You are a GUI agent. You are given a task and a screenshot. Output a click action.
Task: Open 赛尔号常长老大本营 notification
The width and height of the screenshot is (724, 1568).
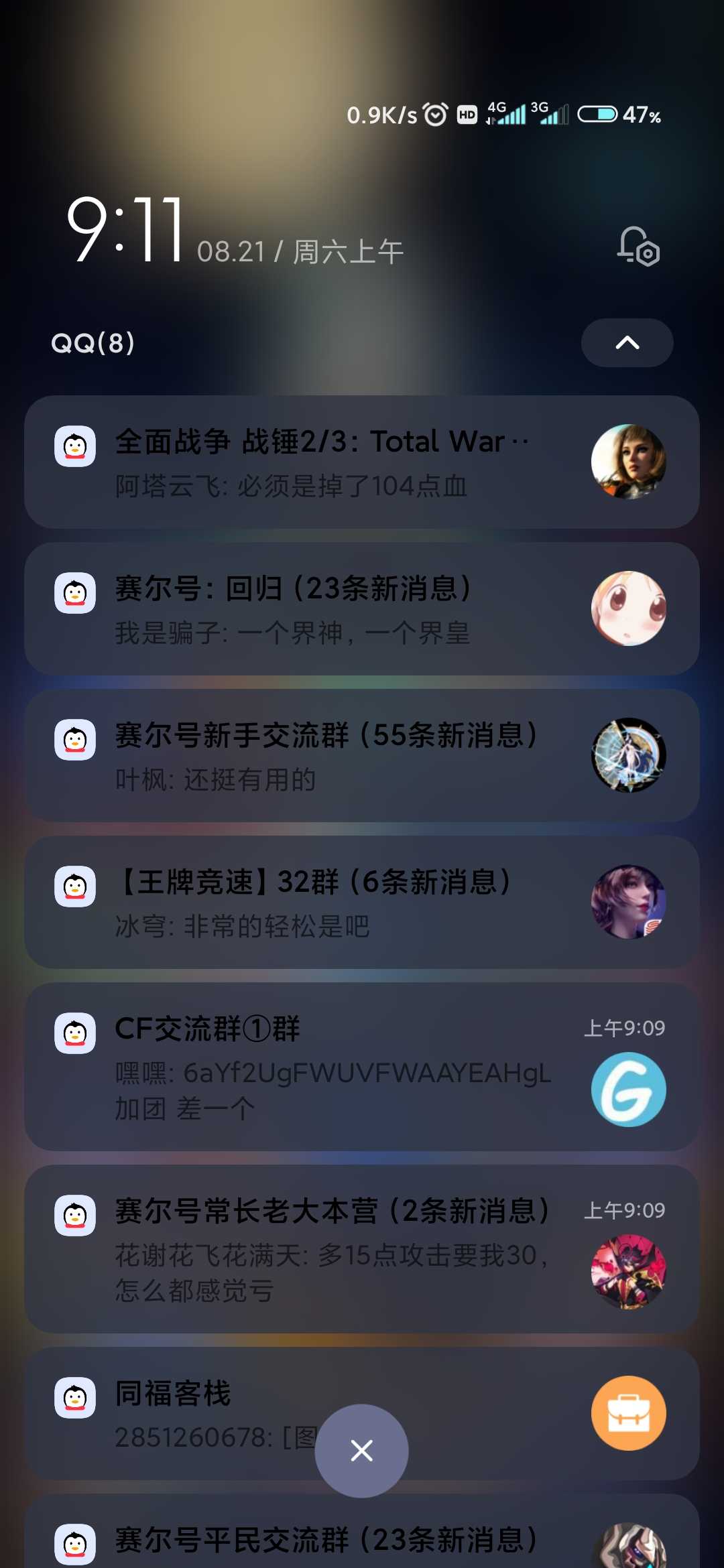[362, 1249]
